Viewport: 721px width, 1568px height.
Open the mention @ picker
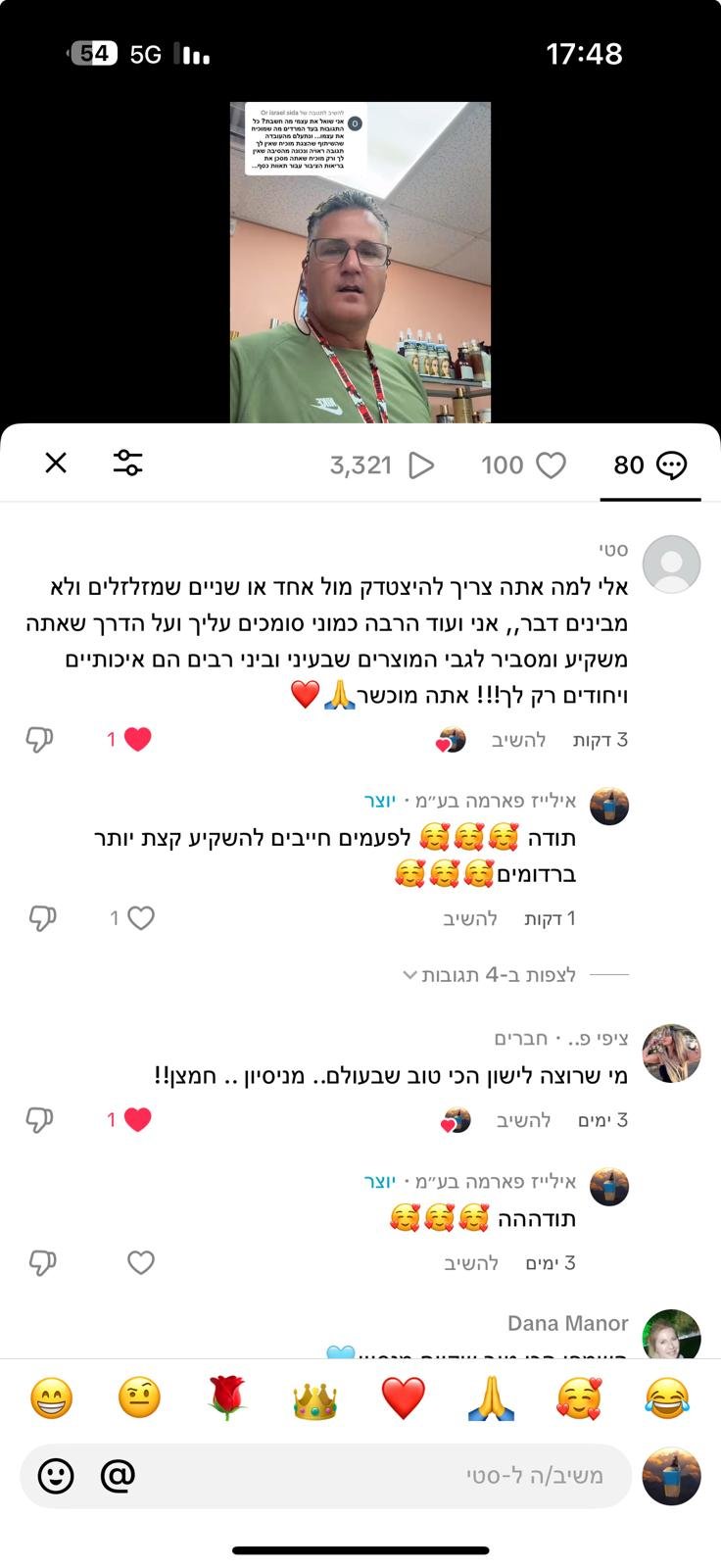pyautogui.click(x=118, y=1475)
